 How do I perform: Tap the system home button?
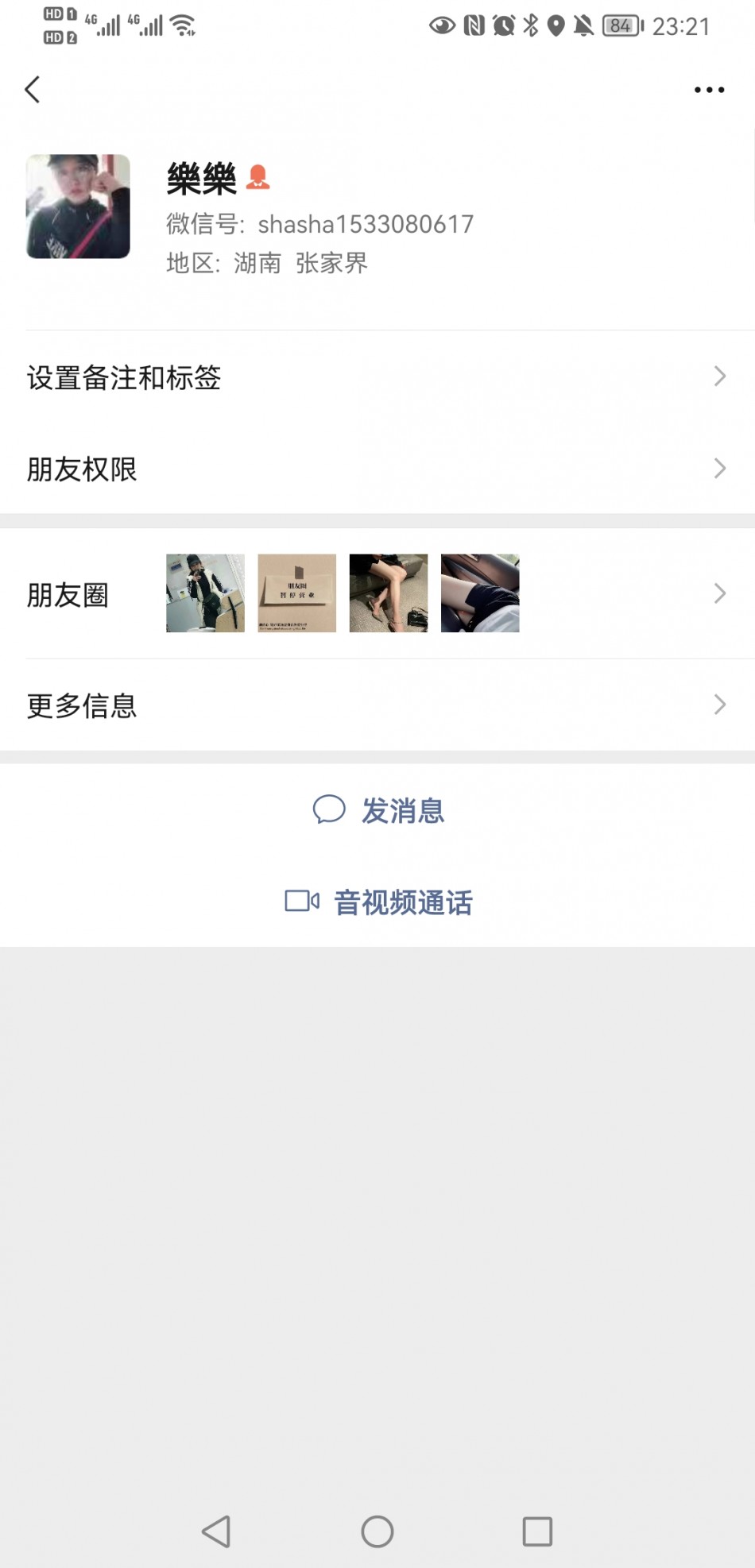[x=377, y=1531]
